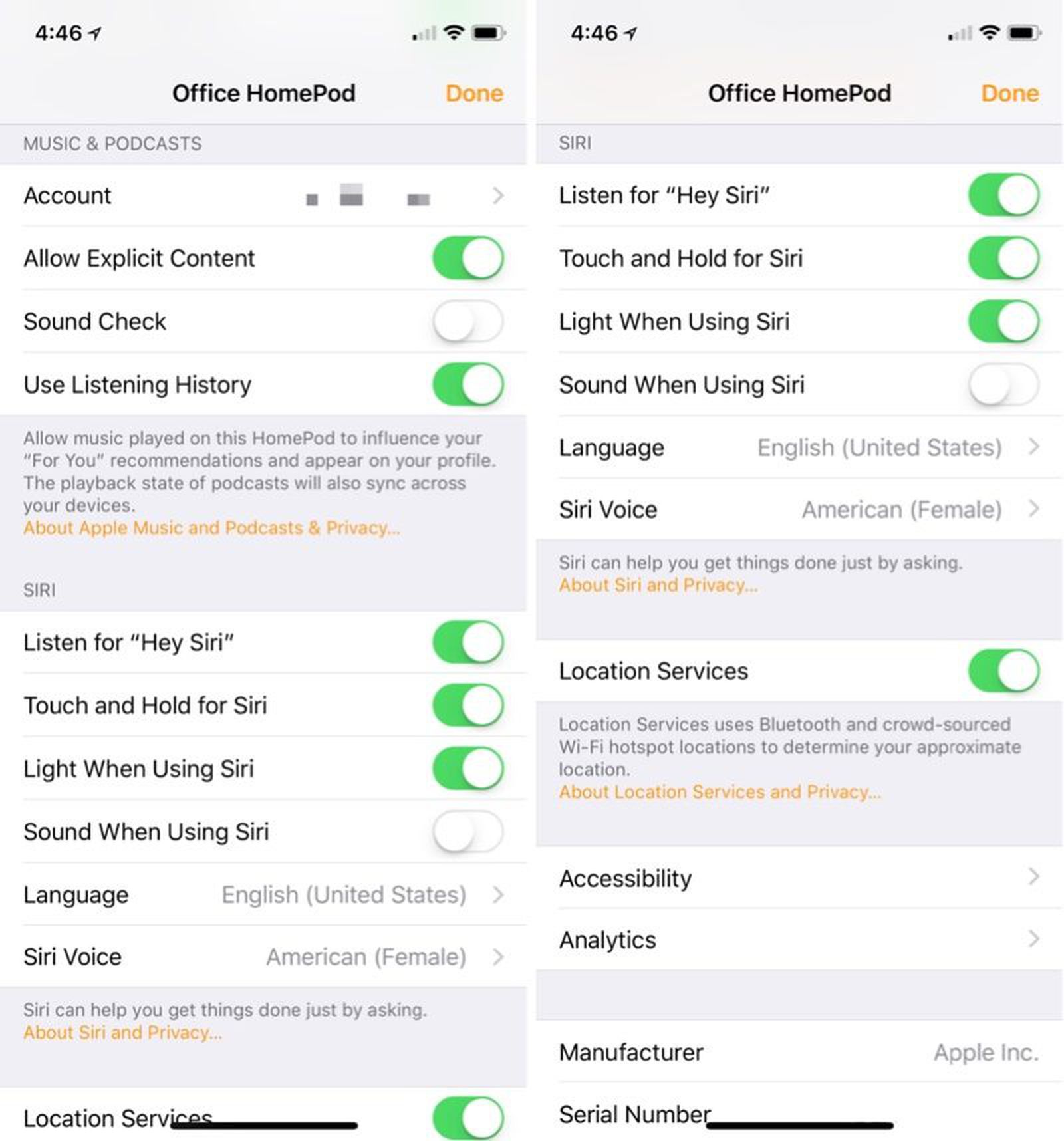Disable Allow Explicit Content

[x=468, y=259]
